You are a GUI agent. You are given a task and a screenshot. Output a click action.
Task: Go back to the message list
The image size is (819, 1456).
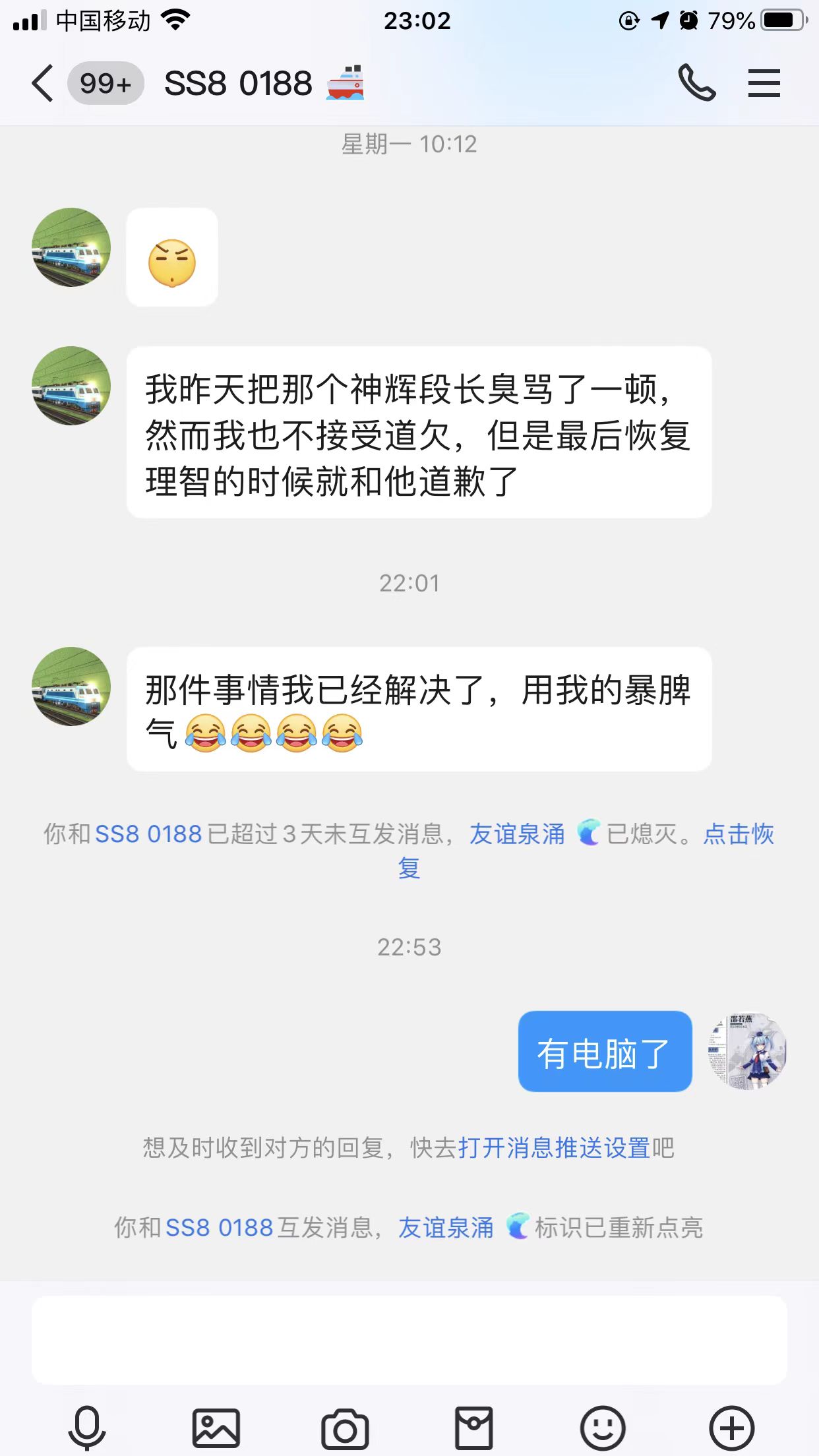43,84
